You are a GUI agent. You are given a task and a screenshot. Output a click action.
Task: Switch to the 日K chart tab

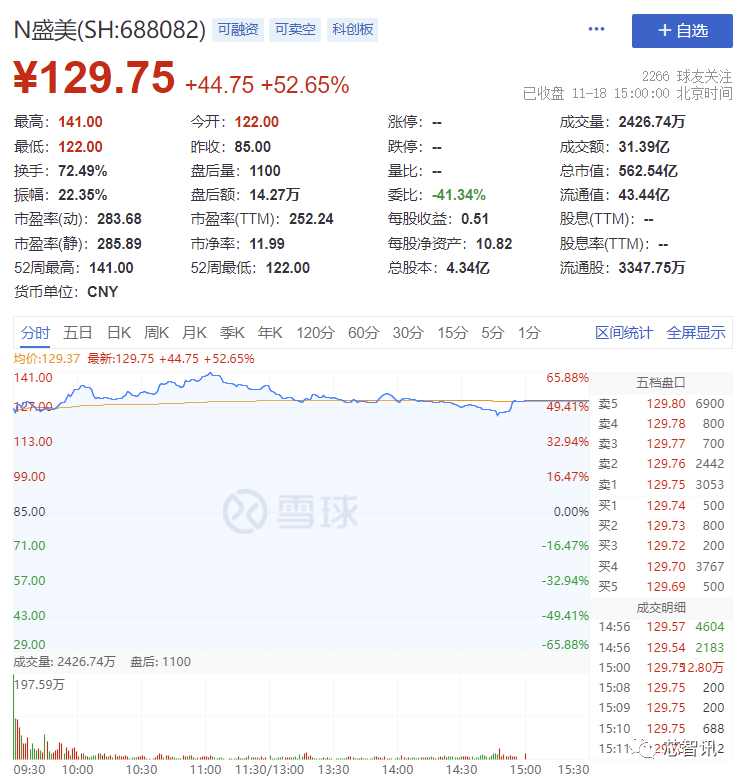coord(119,333)
